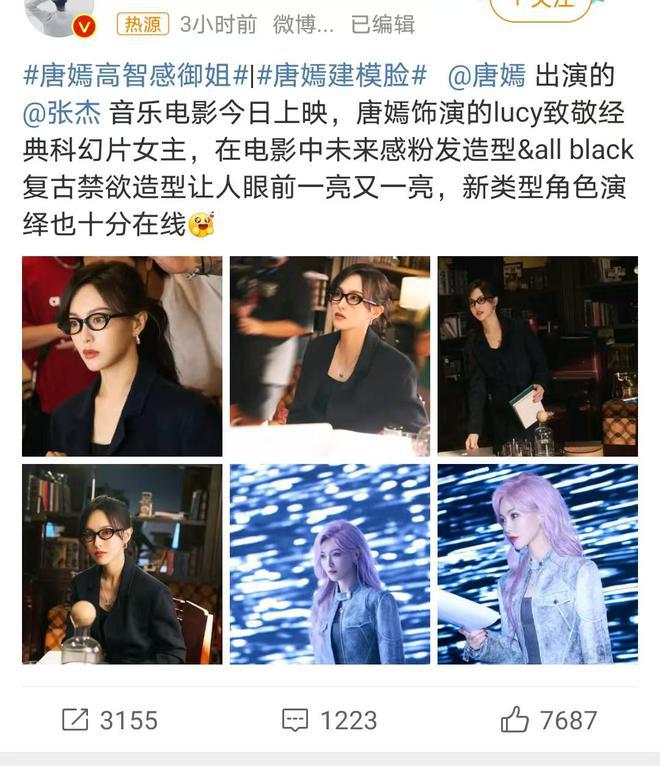Open the close-up photo with glasses
Screen dimensions: 660x766
[122, 356]
